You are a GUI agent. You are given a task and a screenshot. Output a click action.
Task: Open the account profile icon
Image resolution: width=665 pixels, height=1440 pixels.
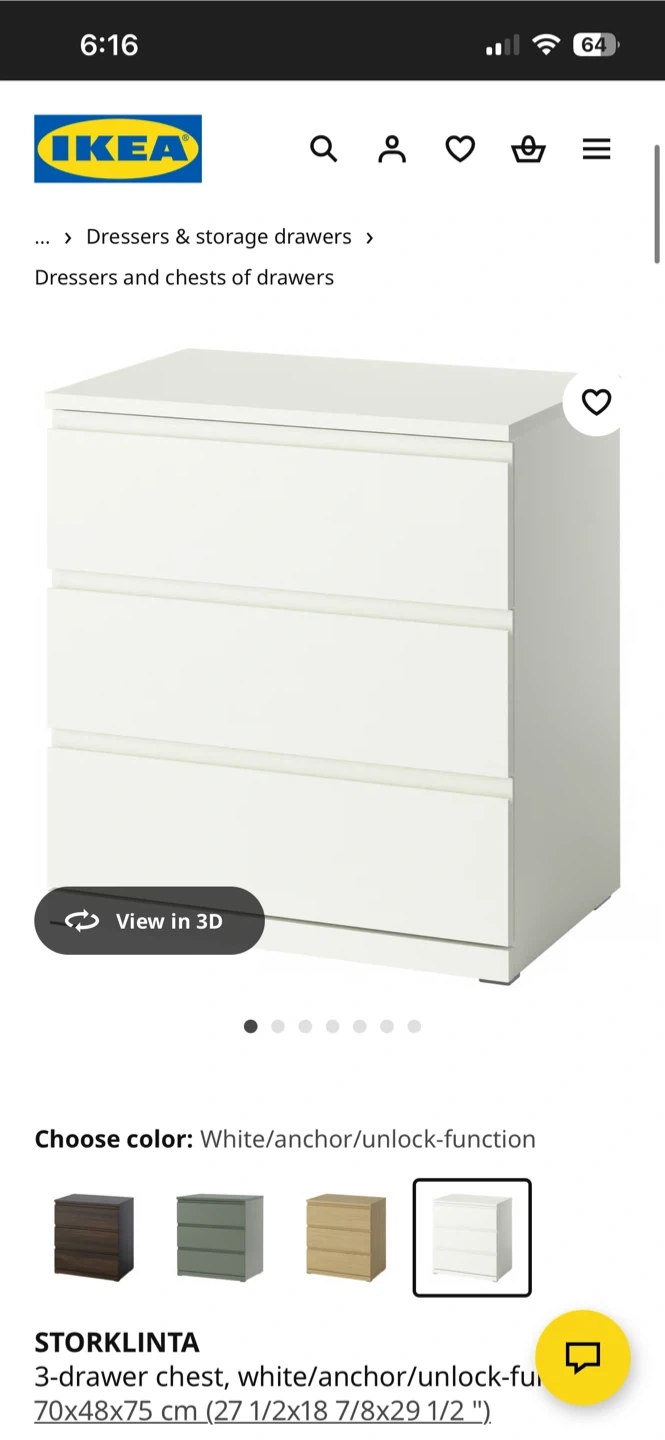[x=392, y=149]
